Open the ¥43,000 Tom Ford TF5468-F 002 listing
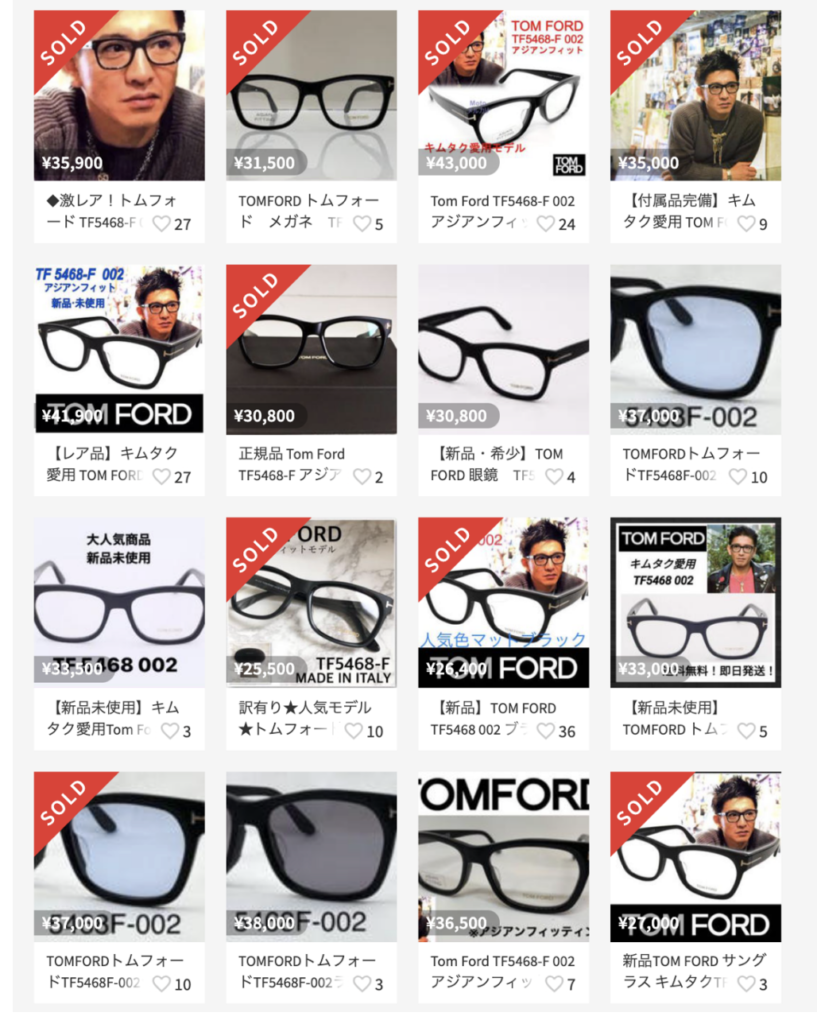817x1024 pixels. (503, 95)
